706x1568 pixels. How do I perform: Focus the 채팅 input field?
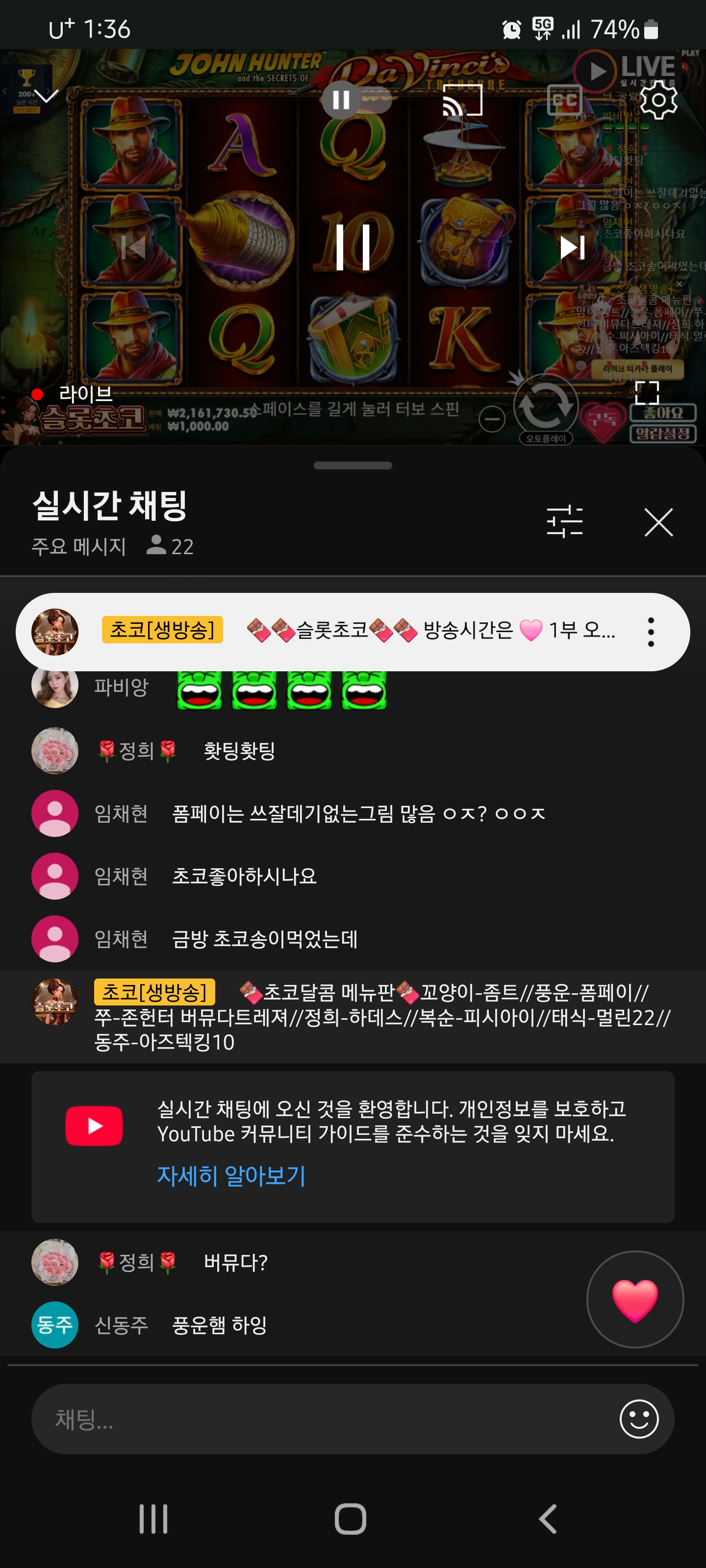323,1419
